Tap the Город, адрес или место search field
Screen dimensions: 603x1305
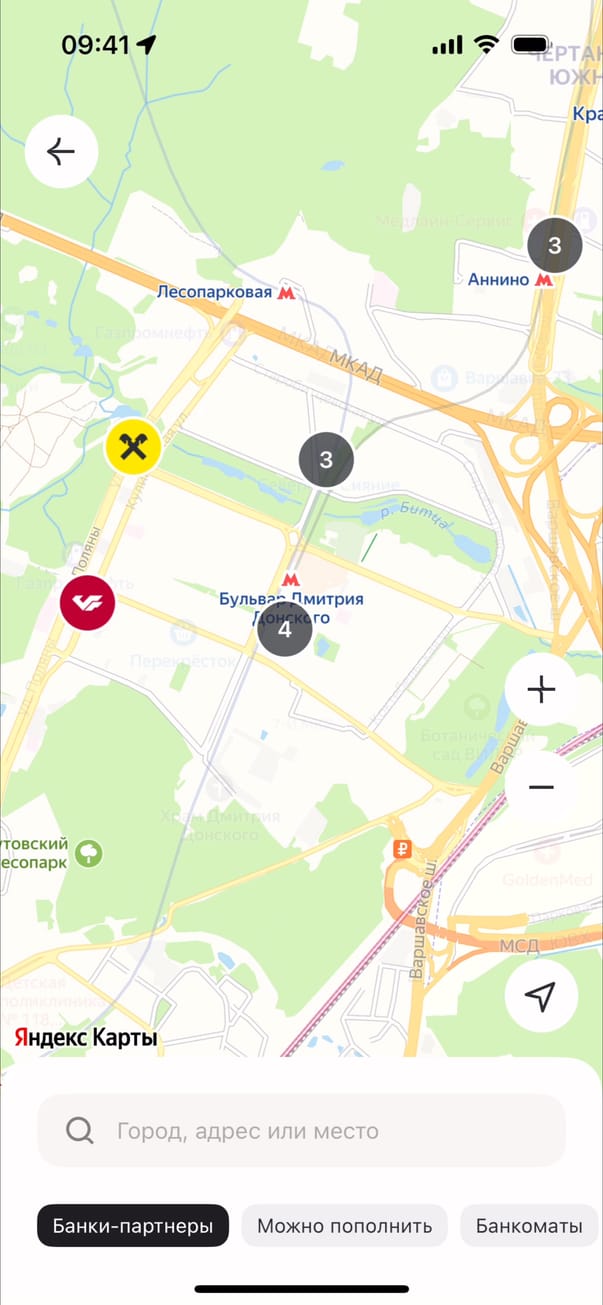click(301, 1131)
